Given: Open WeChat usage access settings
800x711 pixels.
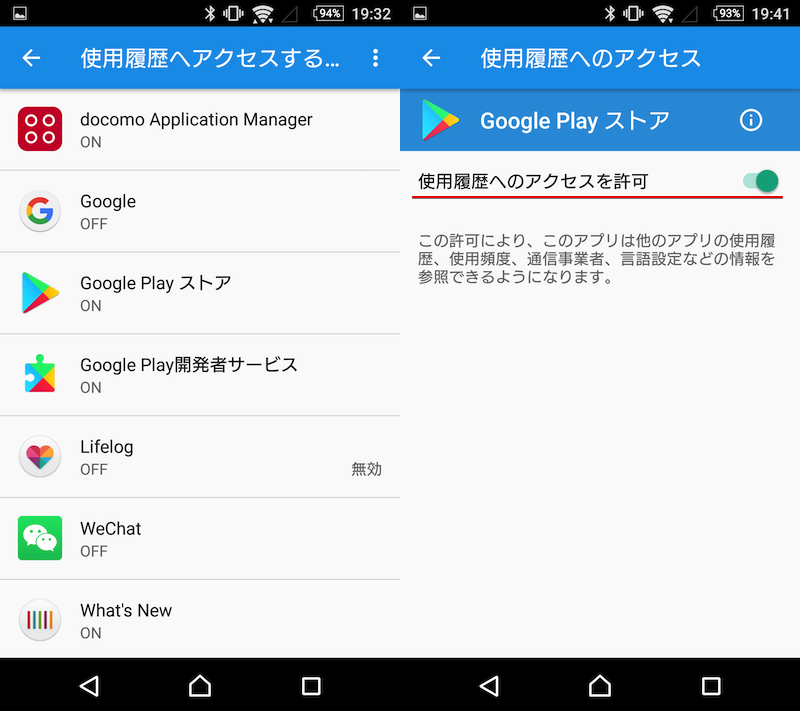Looking at the screenshot, I should pos(200,538).
